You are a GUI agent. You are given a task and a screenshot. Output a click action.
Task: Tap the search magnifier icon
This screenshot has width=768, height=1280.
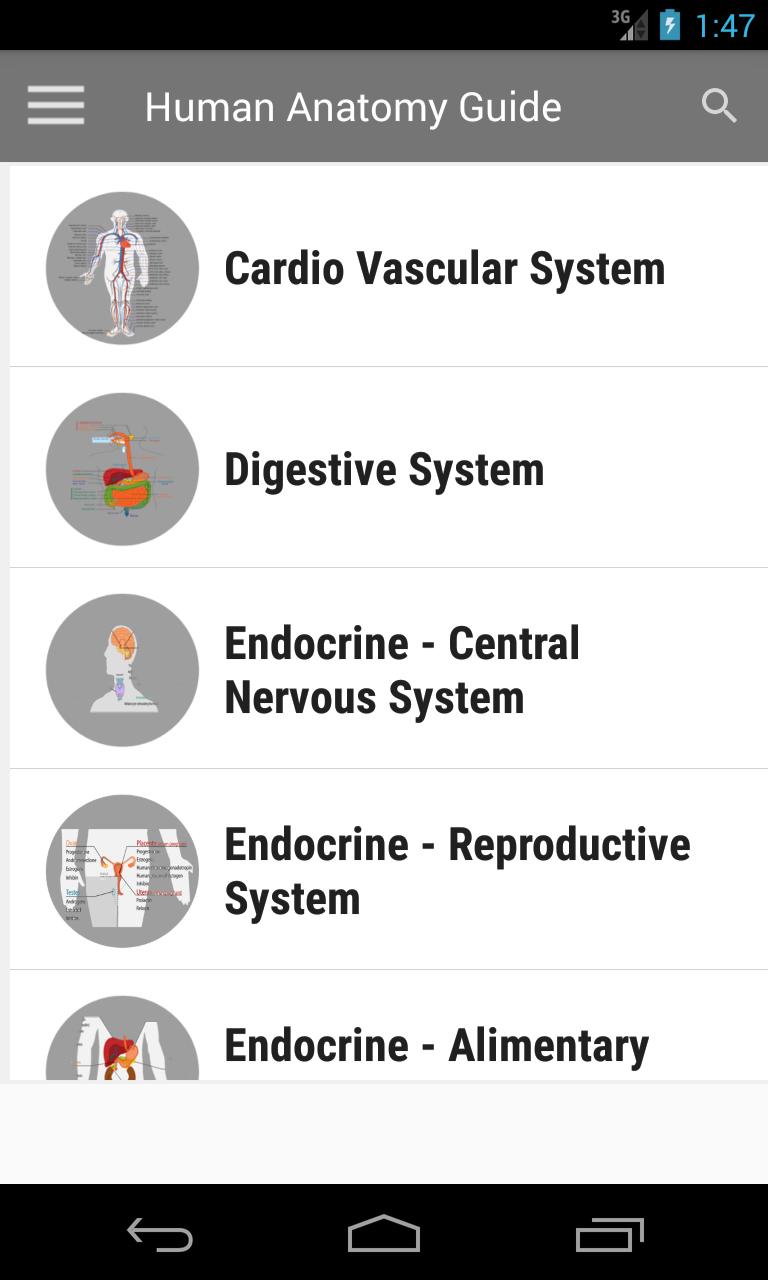point(719,106)
